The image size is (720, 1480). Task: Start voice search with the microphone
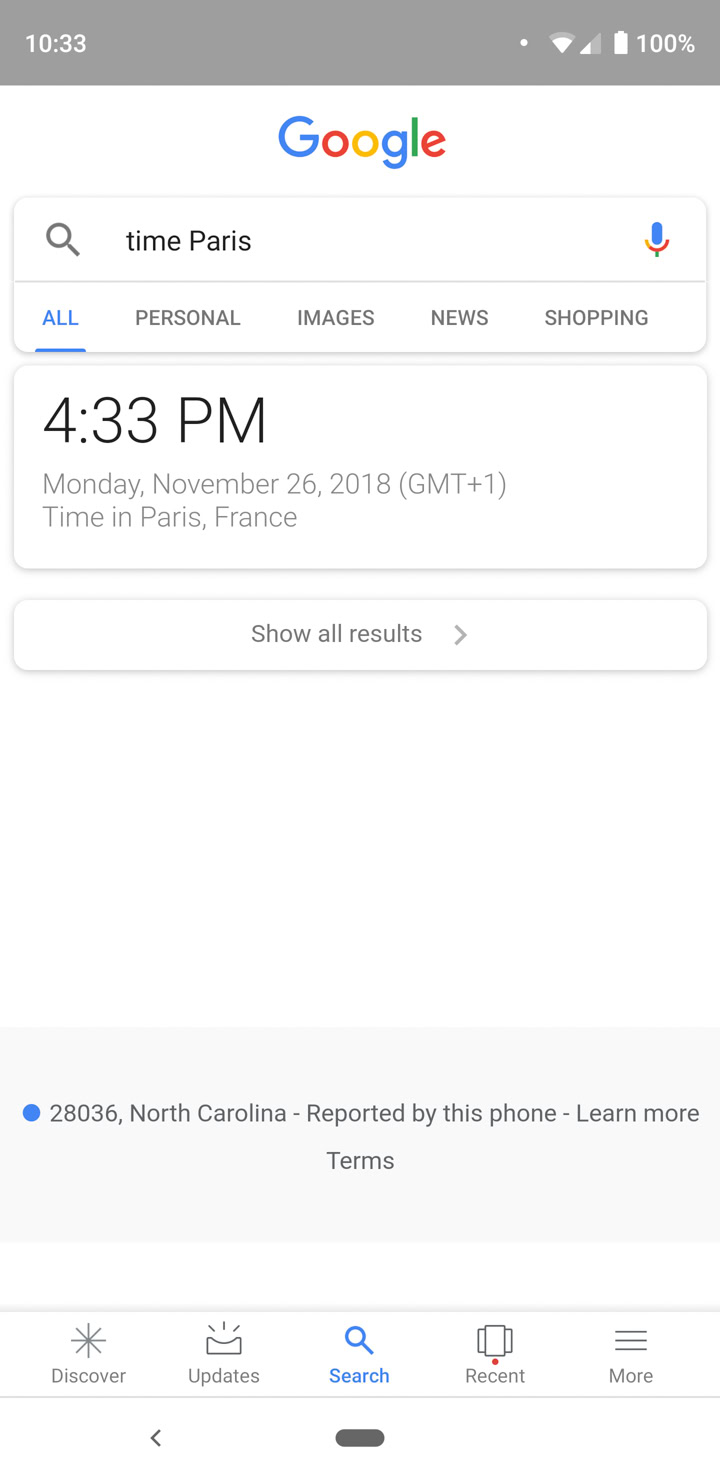click(x=656, y=240)
